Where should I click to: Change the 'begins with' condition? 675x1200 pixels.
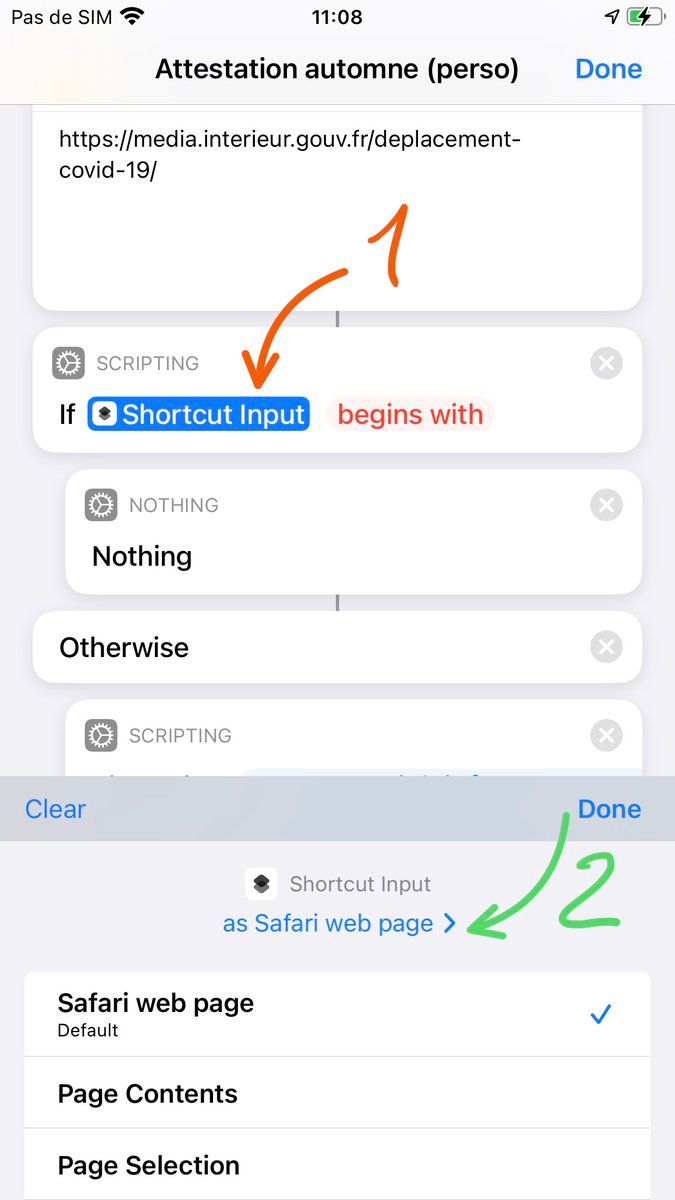click(410, 414)
